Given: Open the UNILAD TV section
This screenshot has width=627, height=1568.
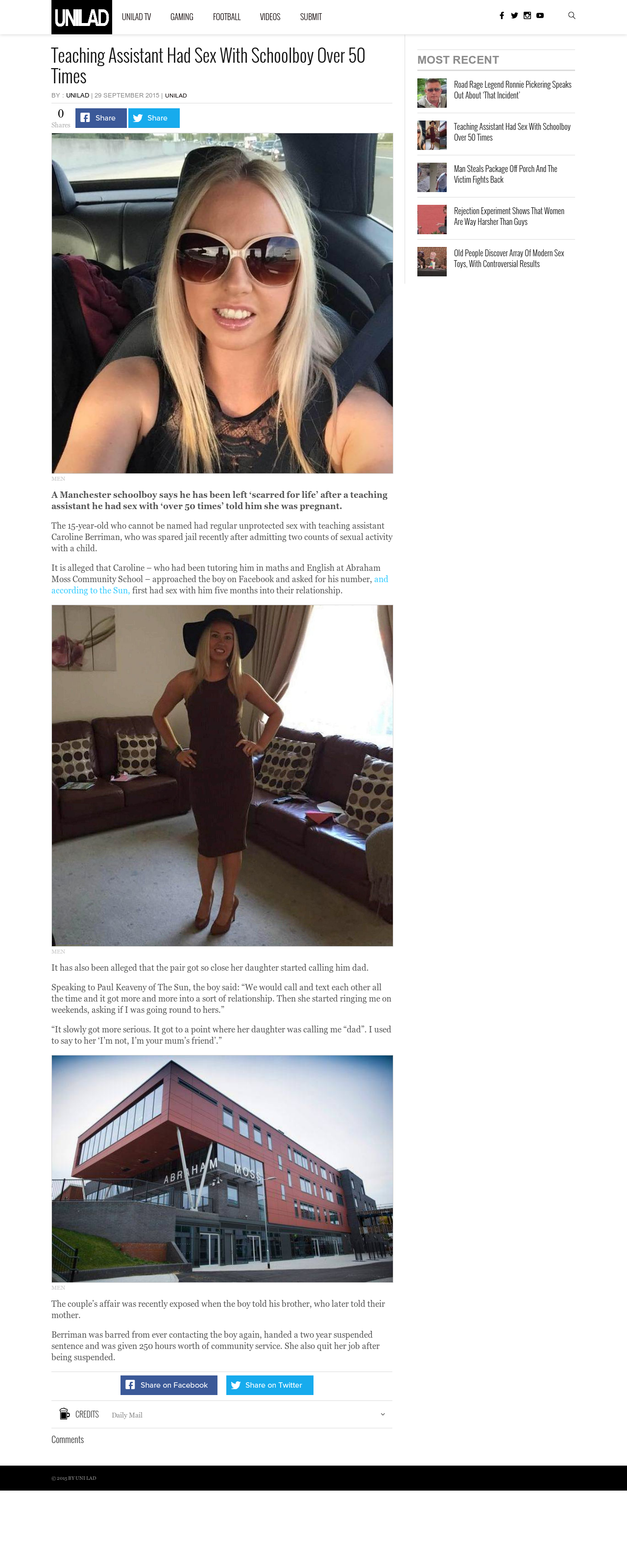Looking at the screenshot, I should point(136,17).
